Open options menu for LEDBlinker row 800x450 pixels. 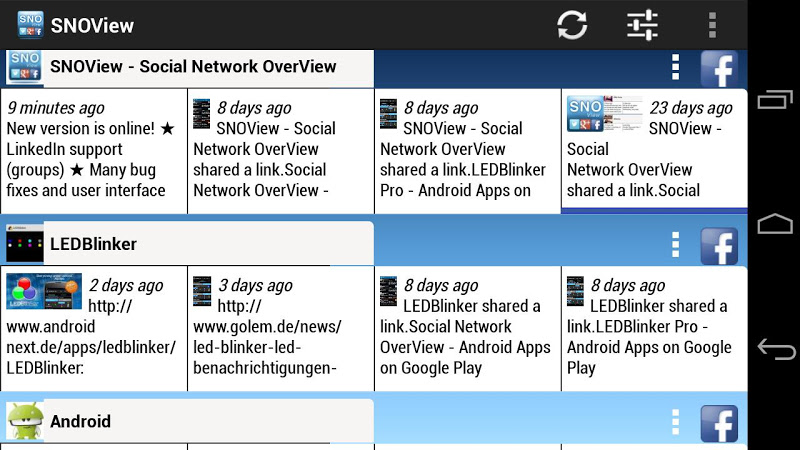(x=676, y=244)
